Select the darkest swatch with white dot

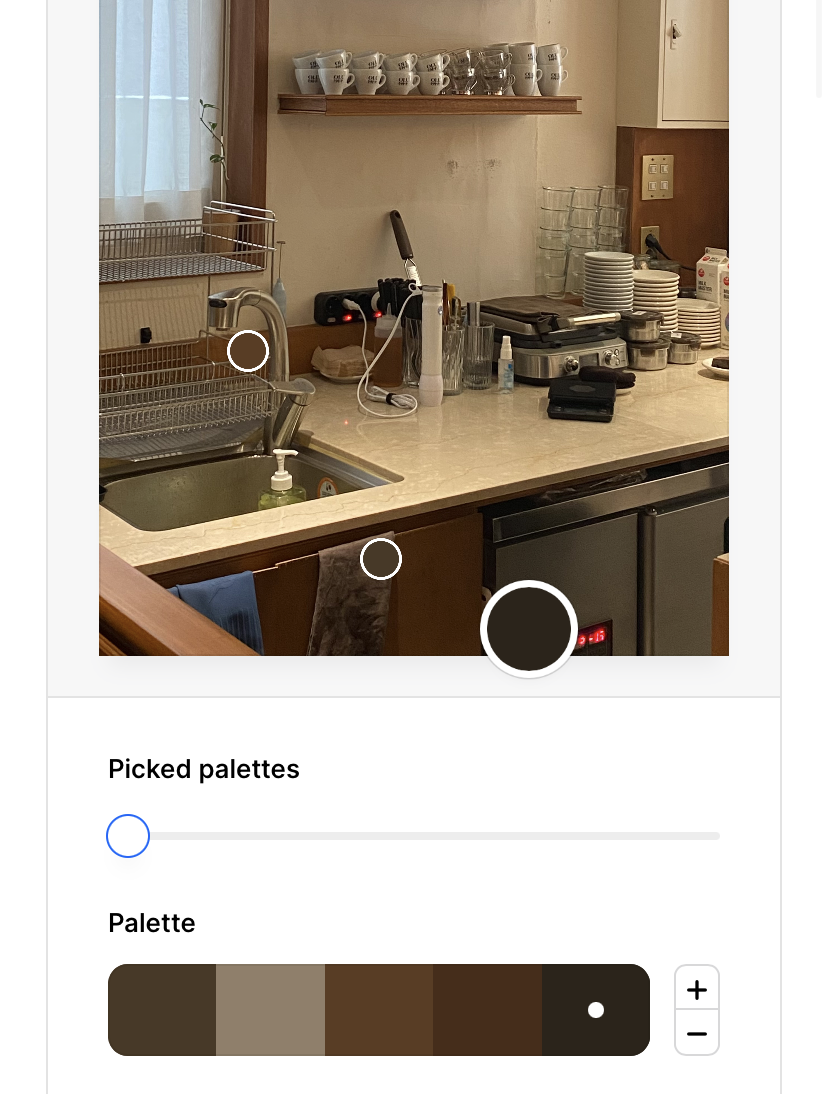pyautogui.click(x=595, y=1010)
